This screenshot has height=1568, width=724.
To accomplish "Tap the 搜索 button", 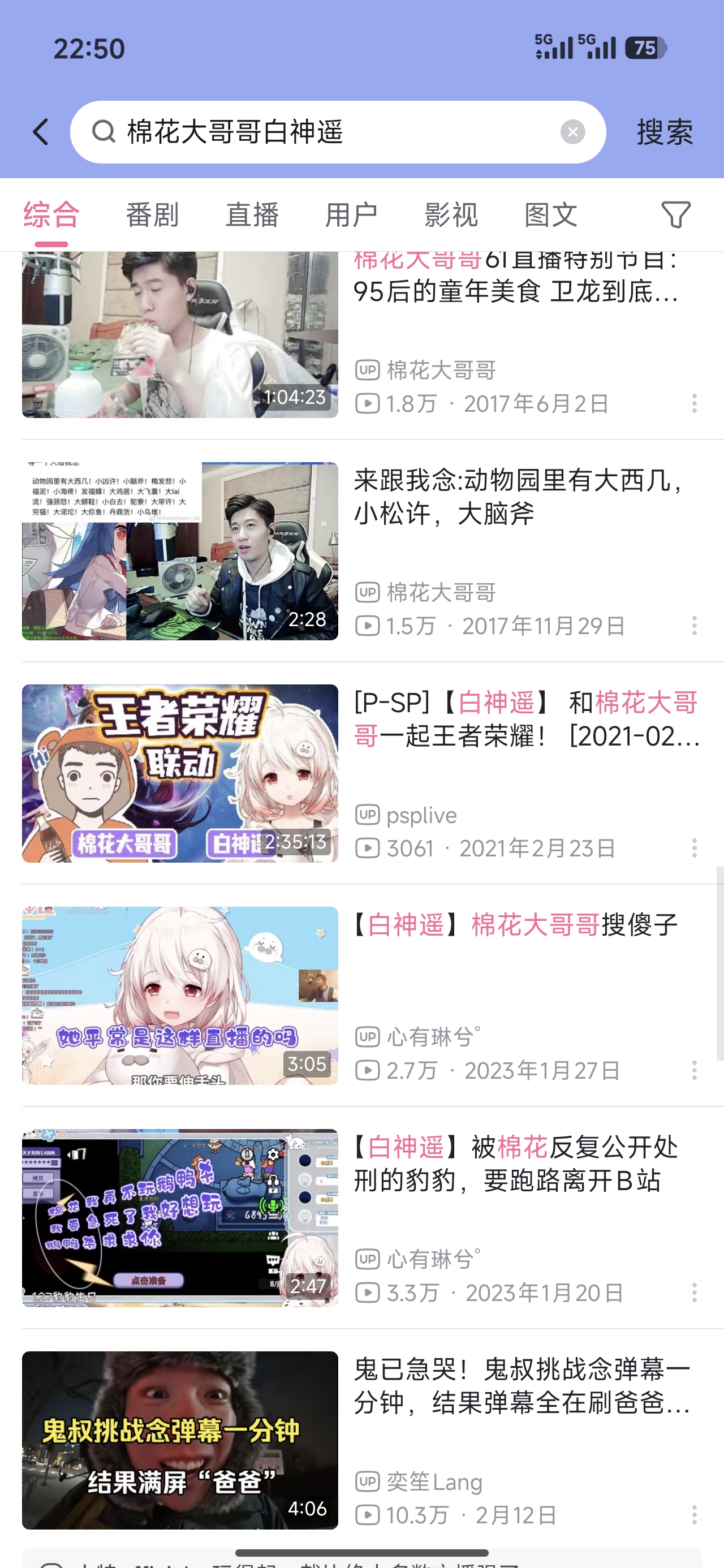I will [664, 132].
